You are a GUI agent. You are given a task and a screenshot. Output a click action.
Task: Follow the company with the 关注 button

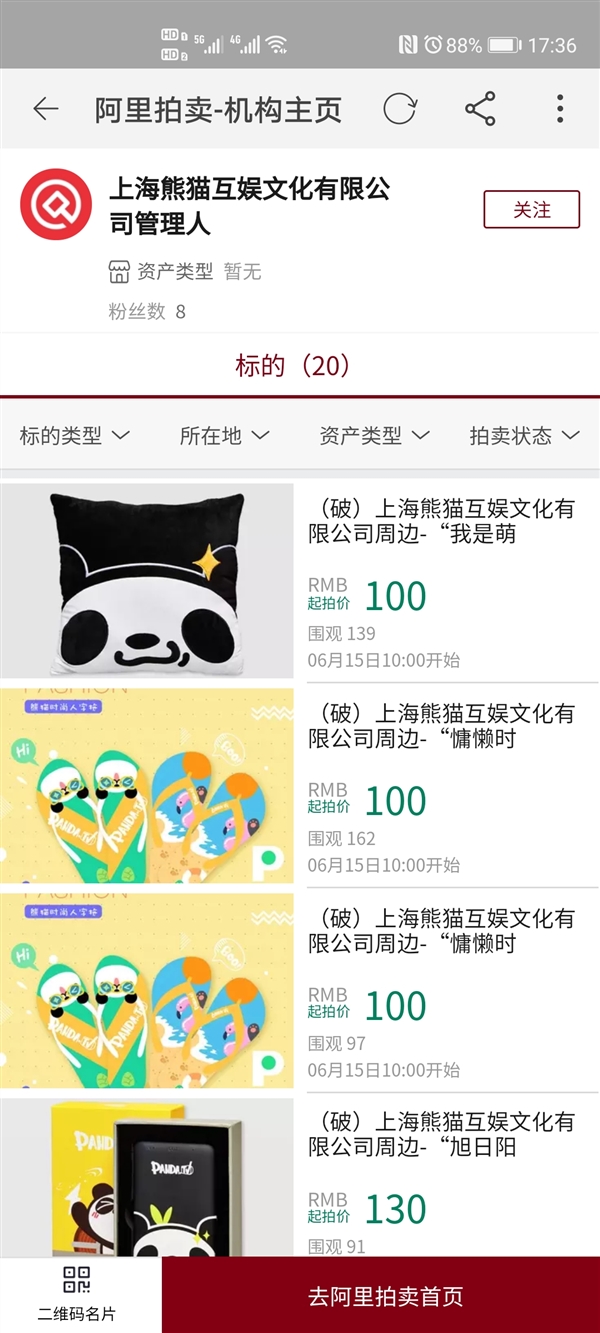pos(531,210)
